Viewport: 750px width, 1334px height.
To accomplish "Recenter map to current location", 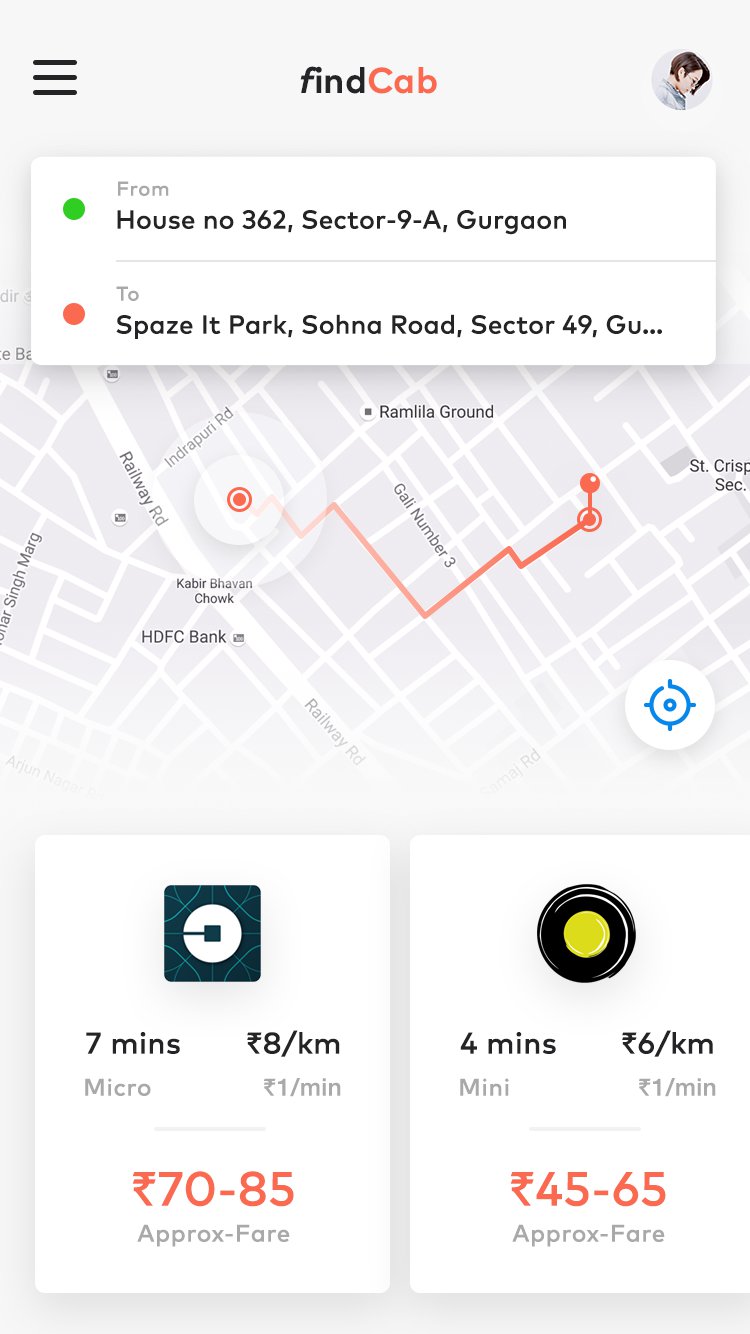I will click(669, 705).
